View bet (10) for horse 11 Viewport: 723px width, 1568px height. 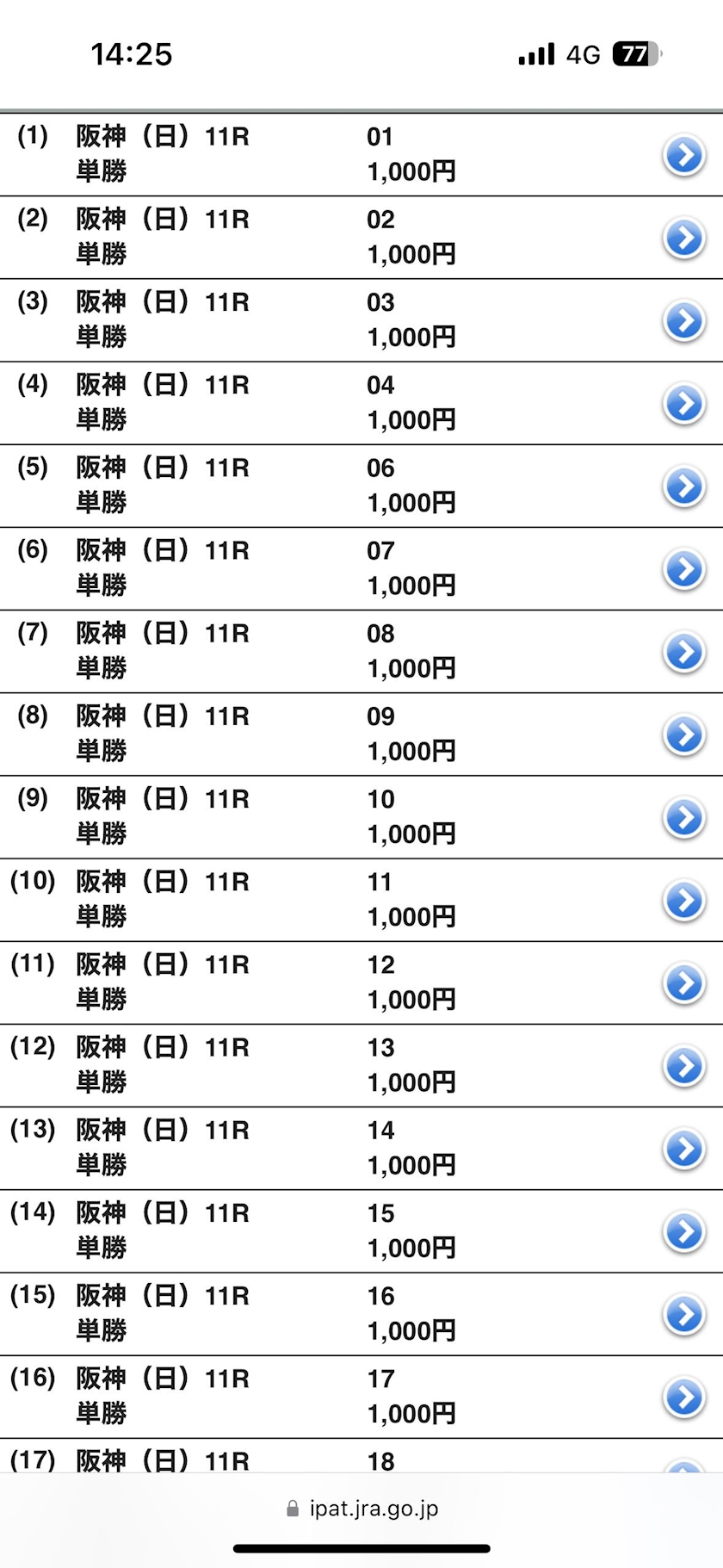361,900
